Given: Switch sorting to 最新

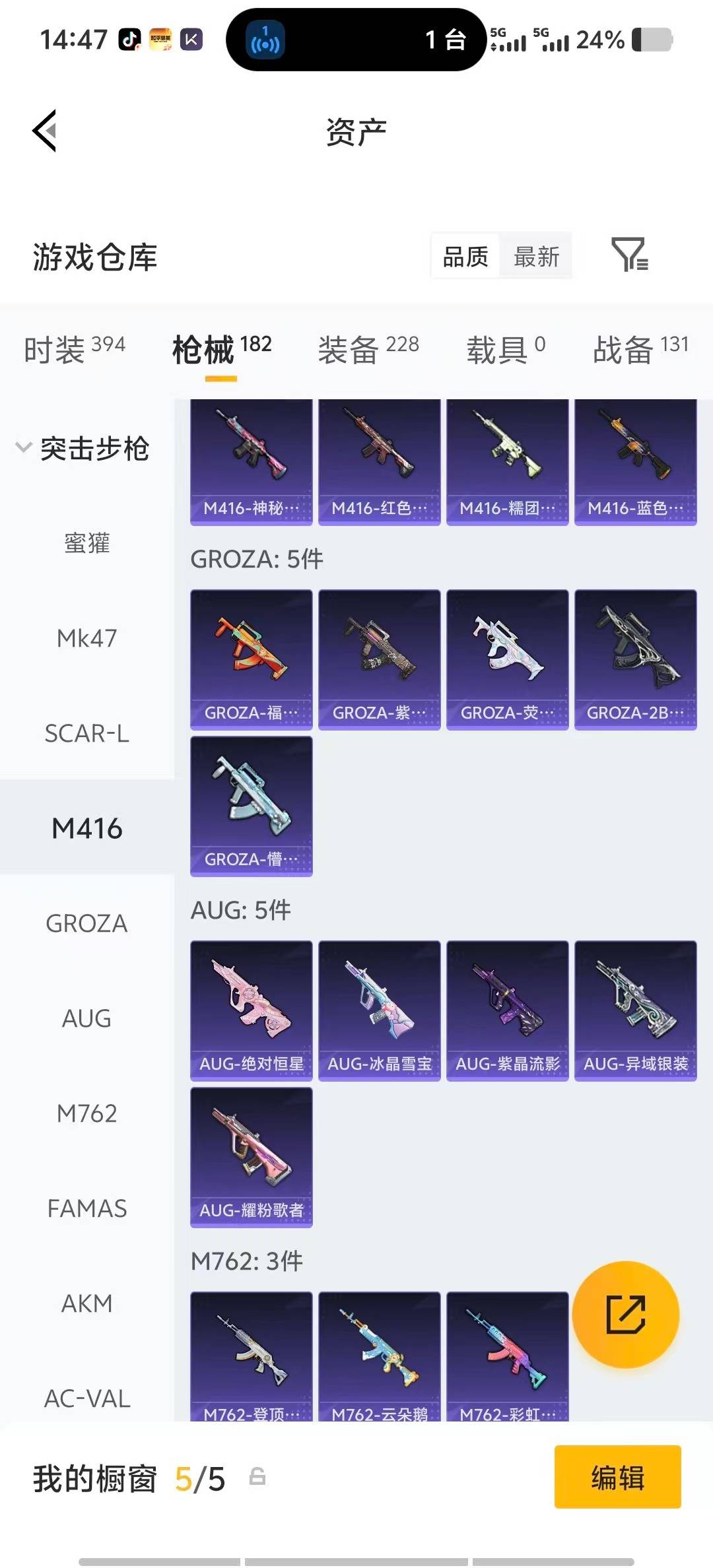Looking at the screenshot, I should click(536, 256).
